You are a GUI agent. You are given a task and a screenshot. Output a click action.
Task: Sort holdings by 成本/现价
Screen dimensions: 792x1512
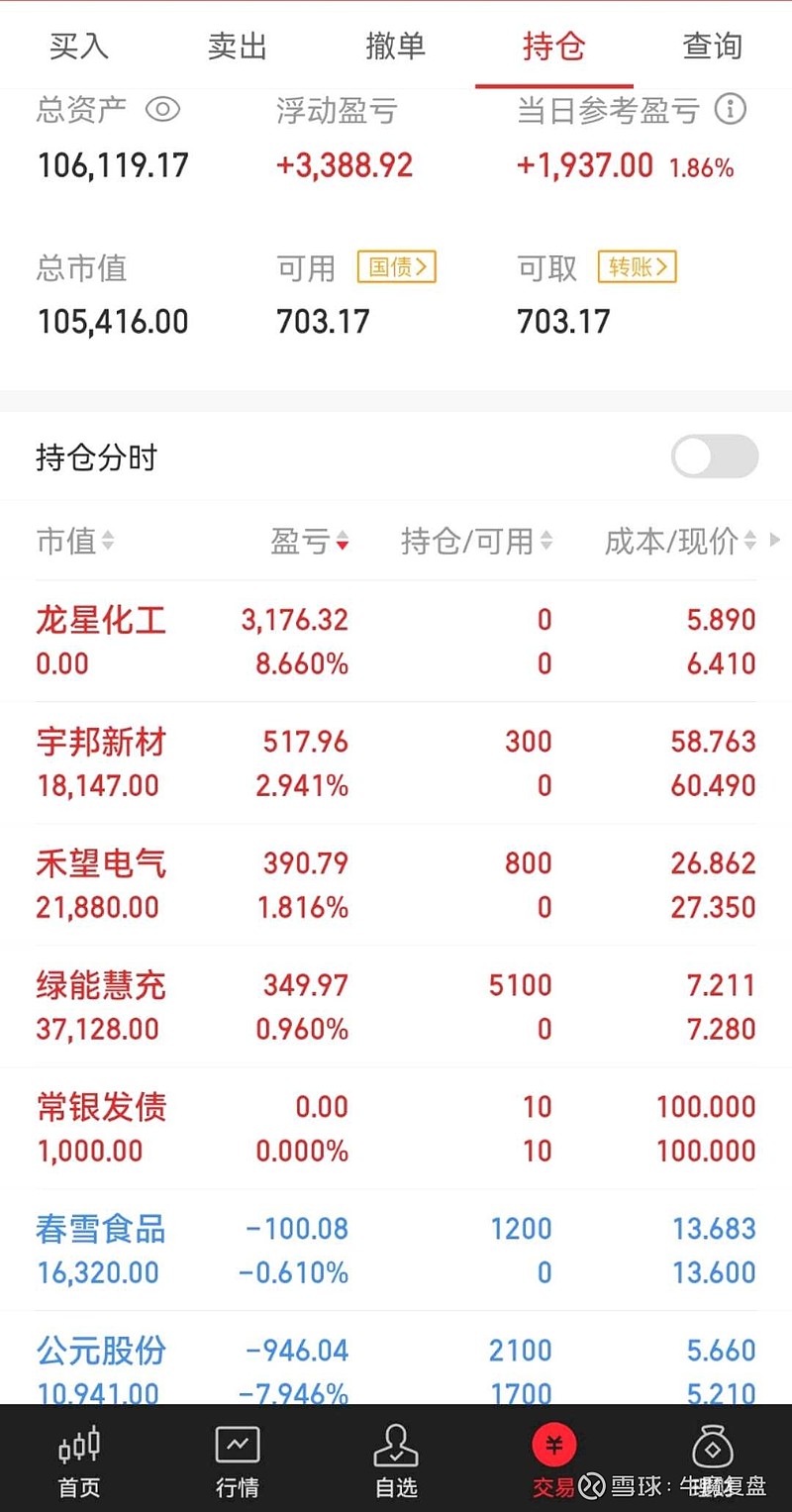click(x=681, y=541)
